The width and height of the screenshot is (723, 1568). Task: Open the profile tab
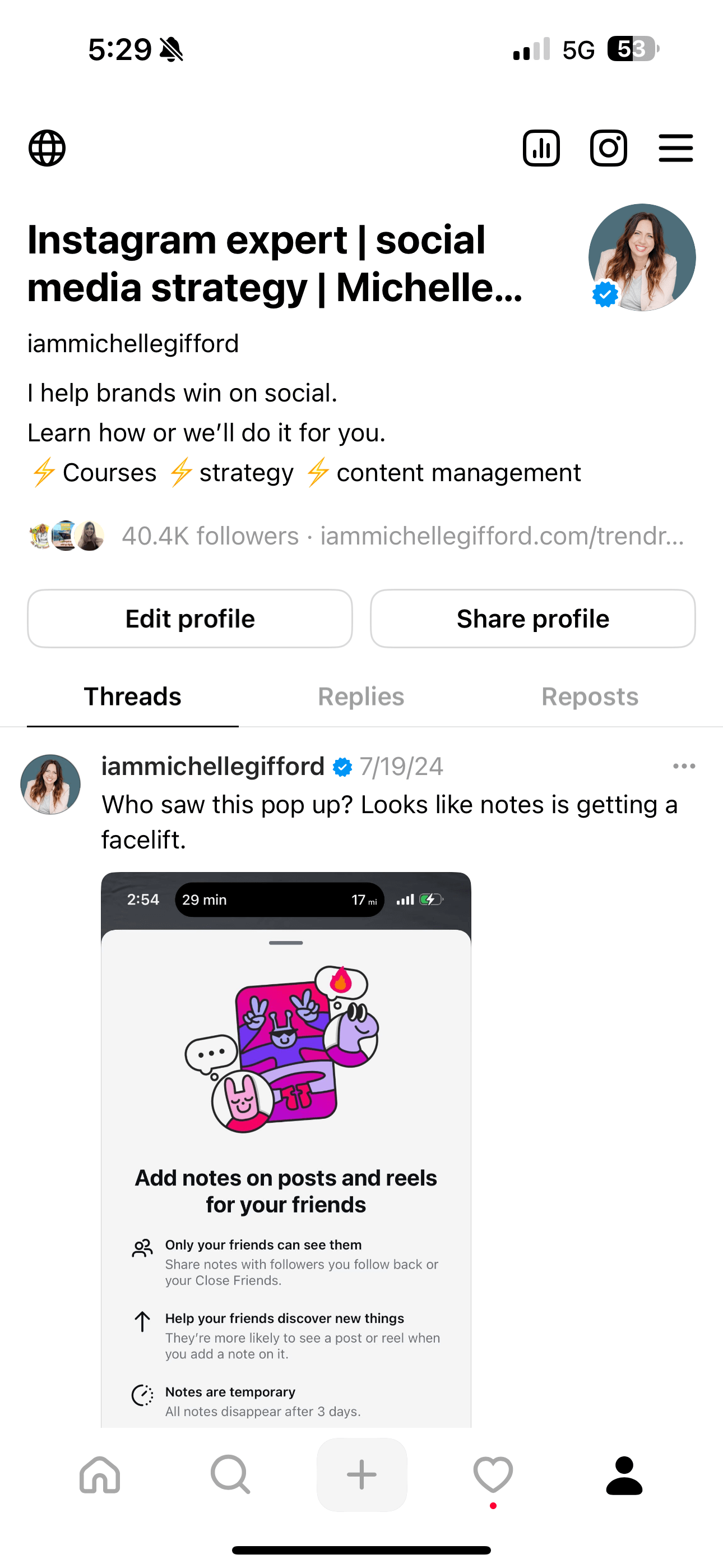pyautogui.click(x=624, y=1475)
